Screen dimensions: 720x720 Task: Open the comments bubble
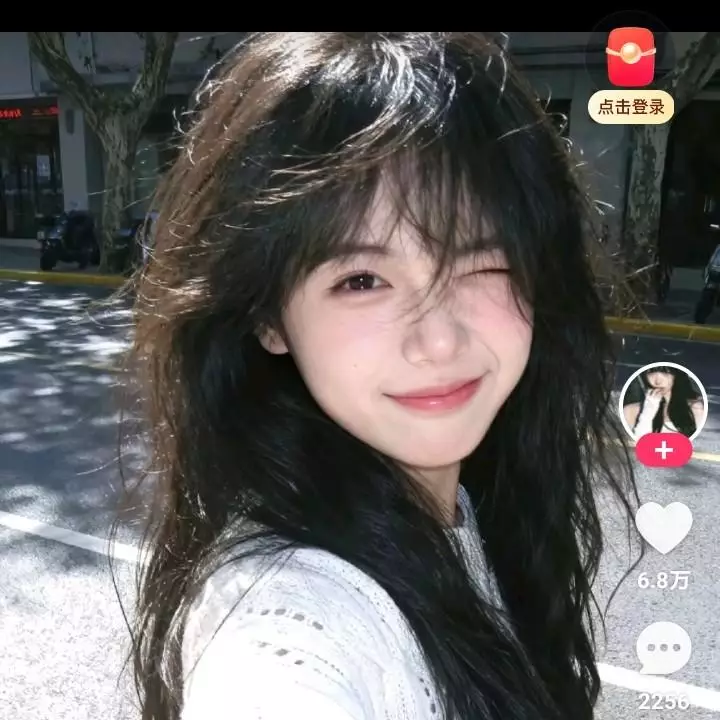coord(664,648)
